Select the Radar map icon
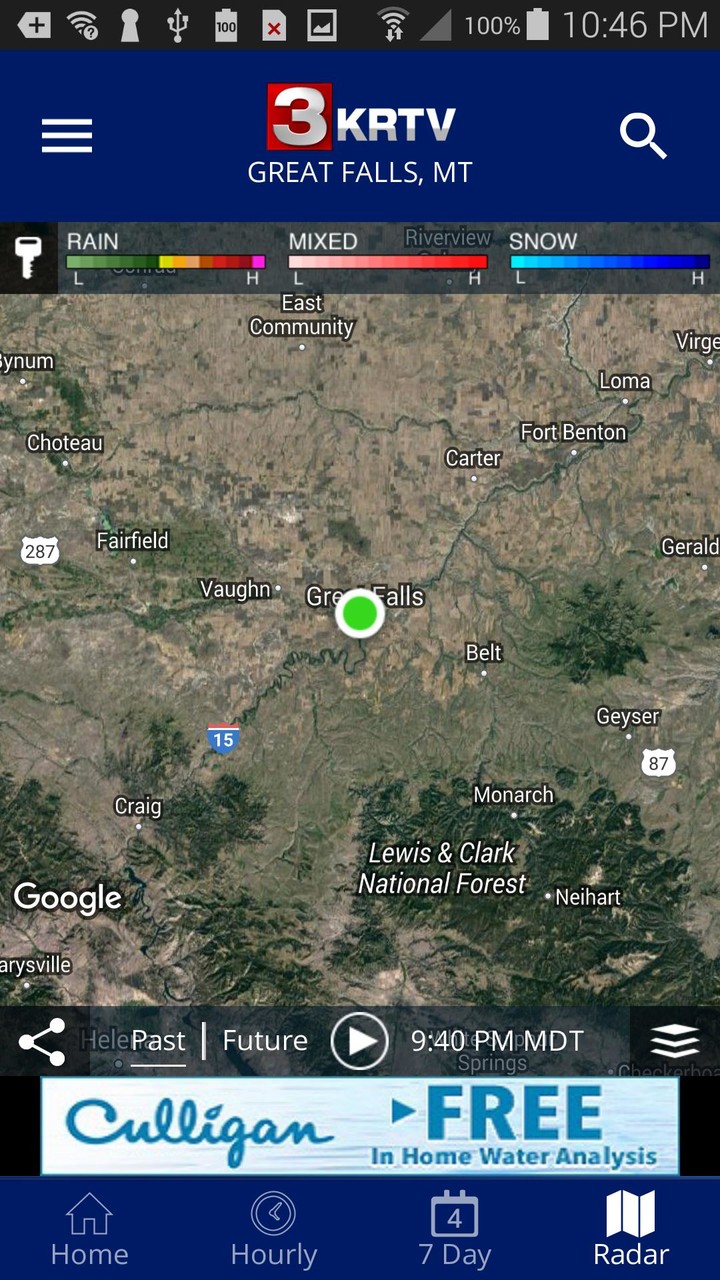Viewport: 720px width, 1280px height. coord(629,1213)
